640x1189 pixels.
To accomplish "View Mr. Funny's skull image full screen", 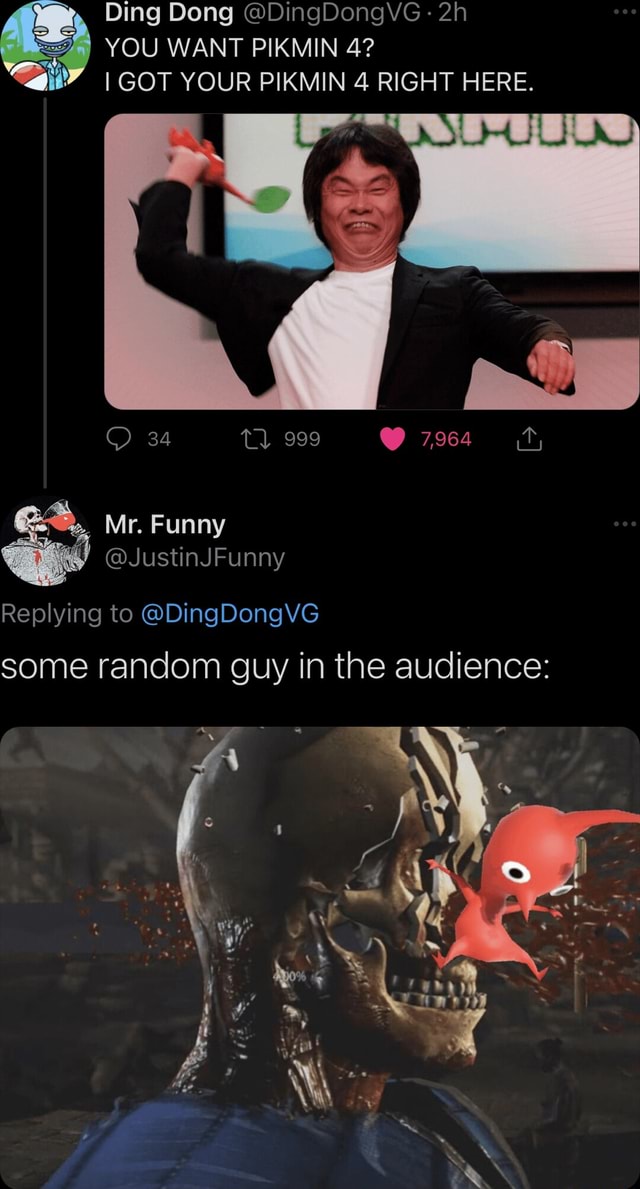I will click(320, 955).
